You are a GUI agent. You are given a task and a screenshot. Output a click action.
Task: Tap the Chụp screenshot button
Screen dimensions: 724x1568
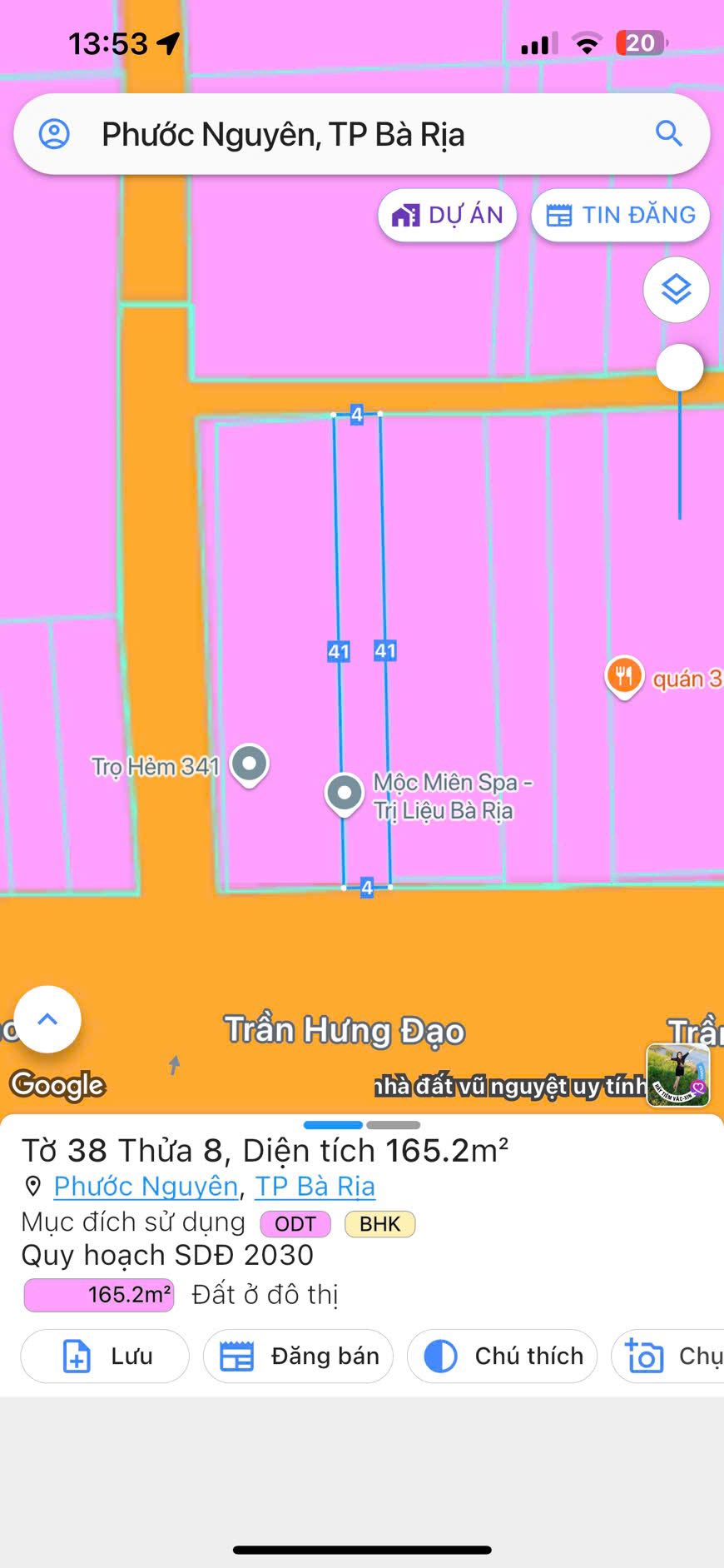click(670, 1356)
